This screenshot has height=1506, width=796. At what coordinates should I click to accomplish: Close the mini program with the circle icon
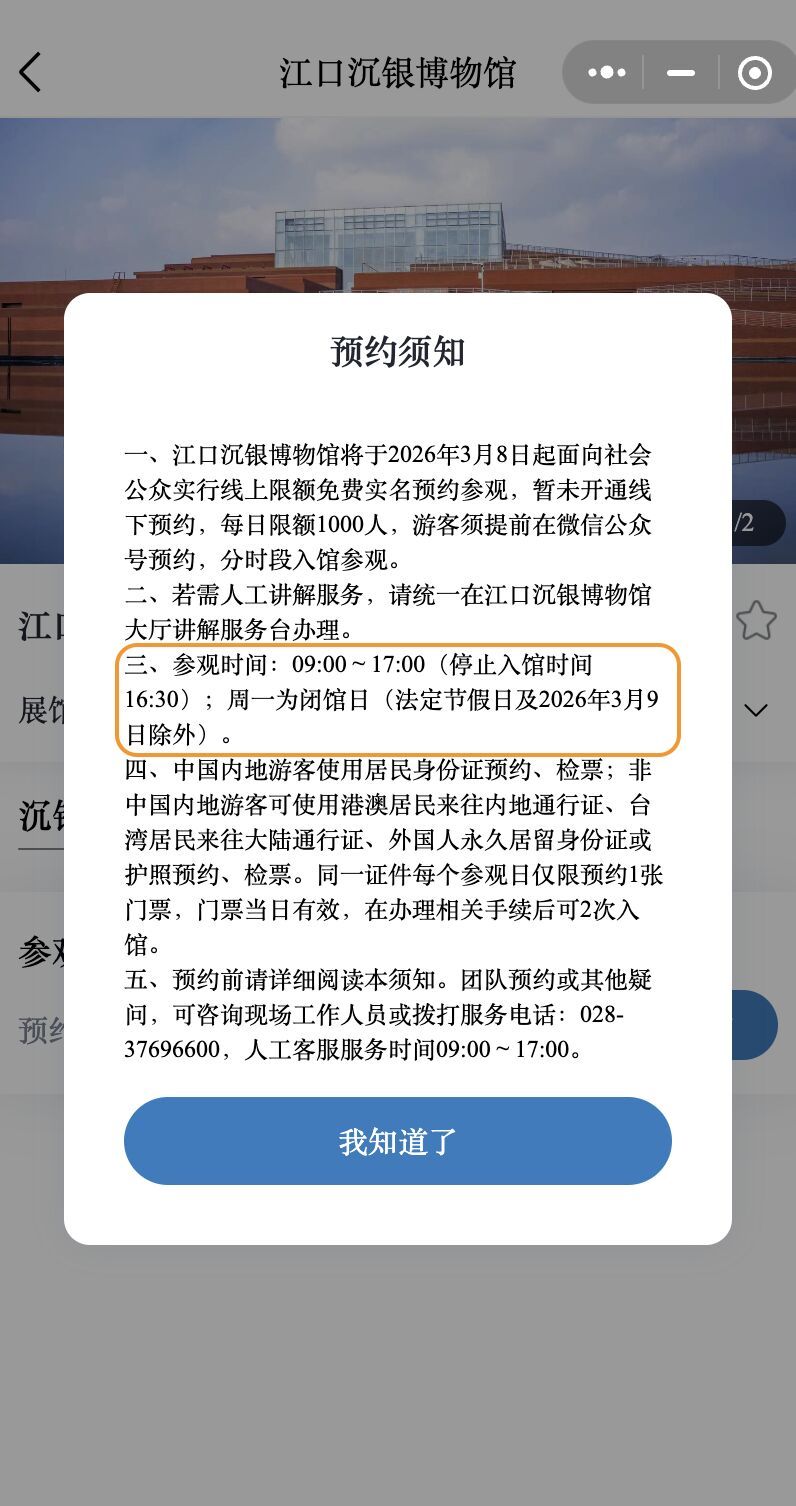coord(754,72)
